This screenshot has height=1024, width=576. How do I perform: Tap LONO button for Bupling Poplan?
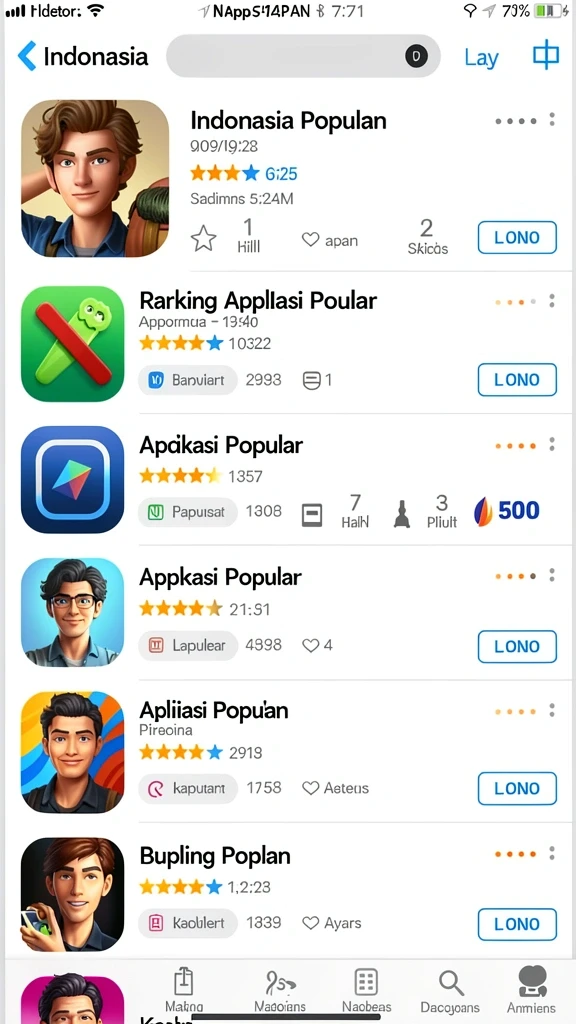click(517, 924)
